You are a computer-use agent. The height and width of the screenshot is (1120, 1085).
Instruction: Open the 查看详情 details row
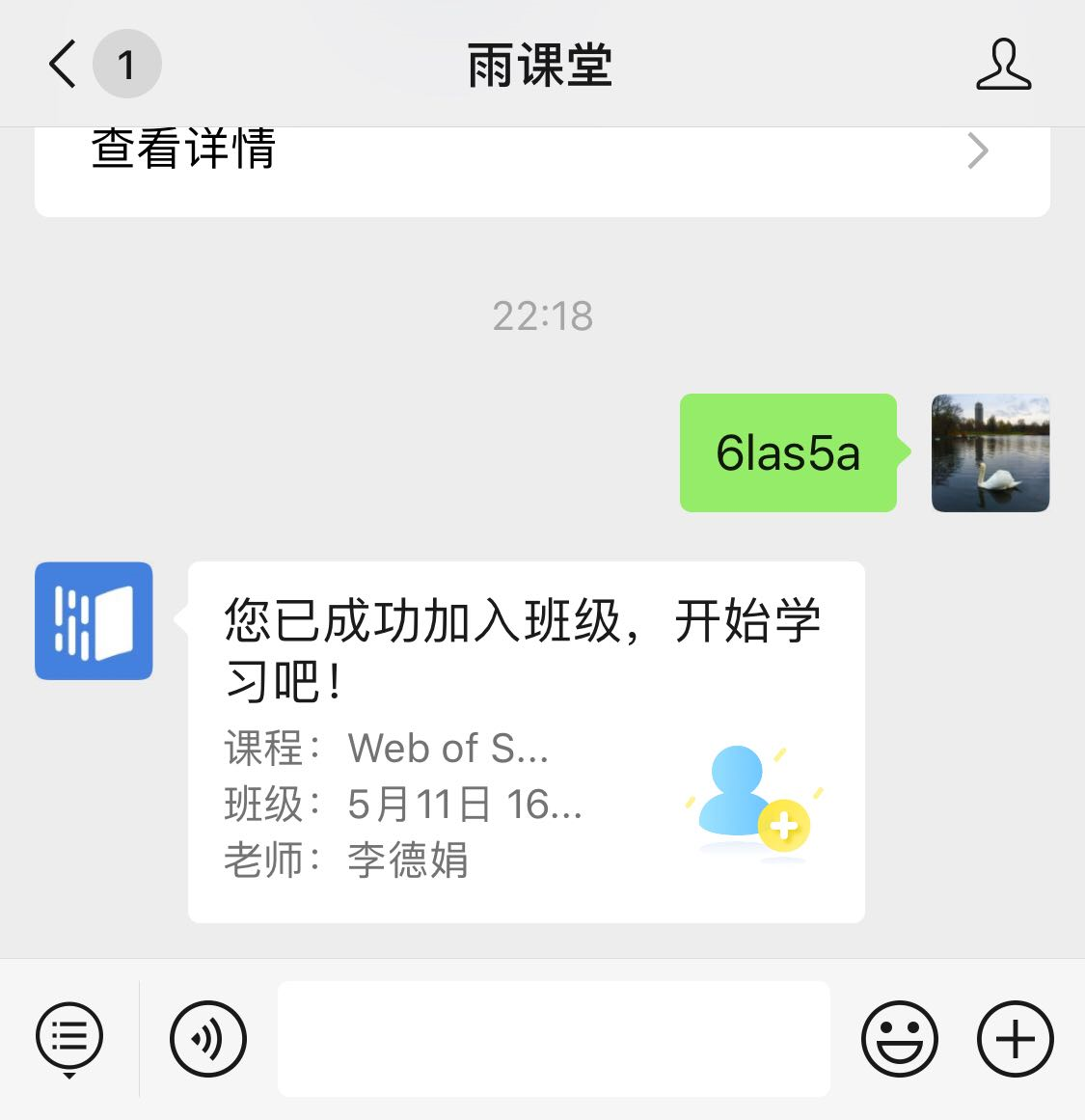tap(540, 152)
